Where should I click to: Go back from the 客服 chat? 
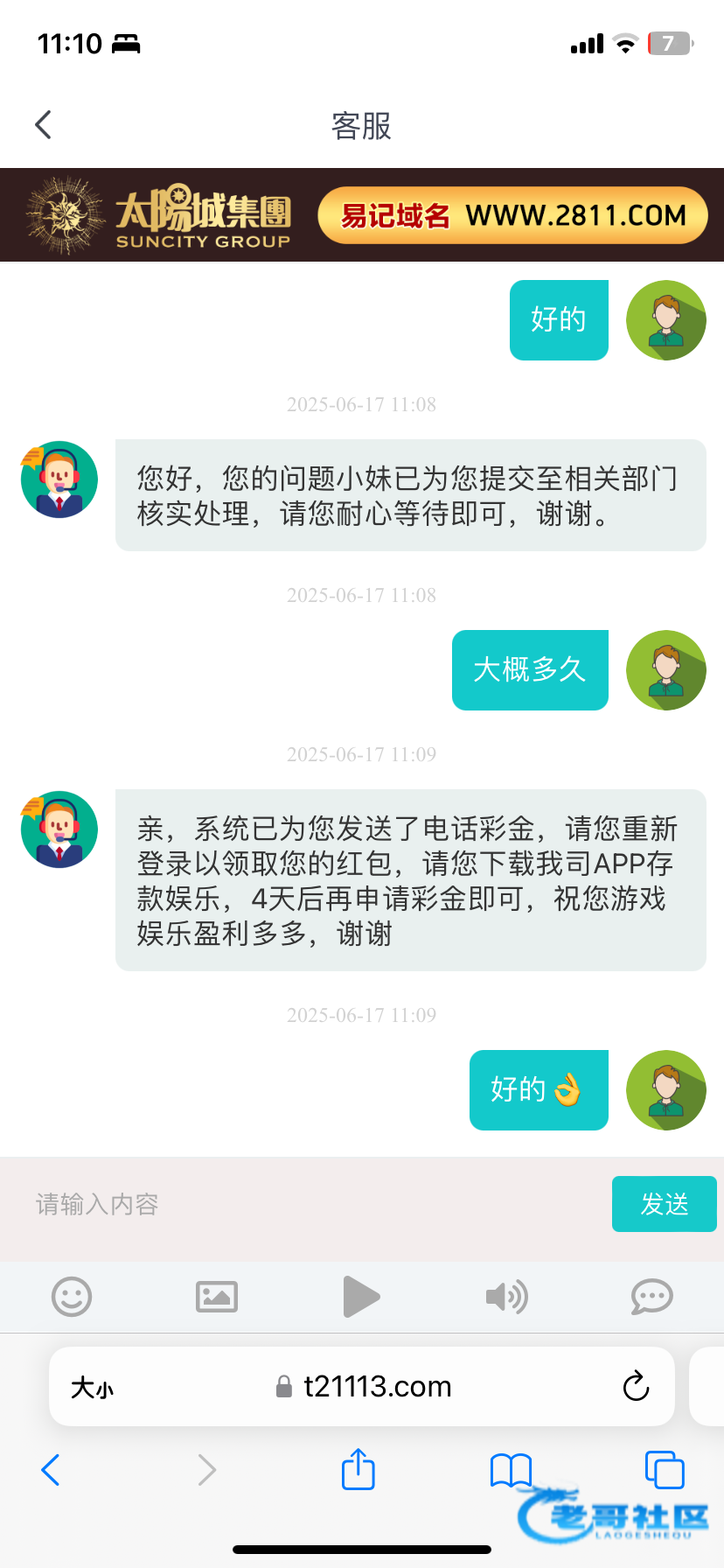pos(44,125)
